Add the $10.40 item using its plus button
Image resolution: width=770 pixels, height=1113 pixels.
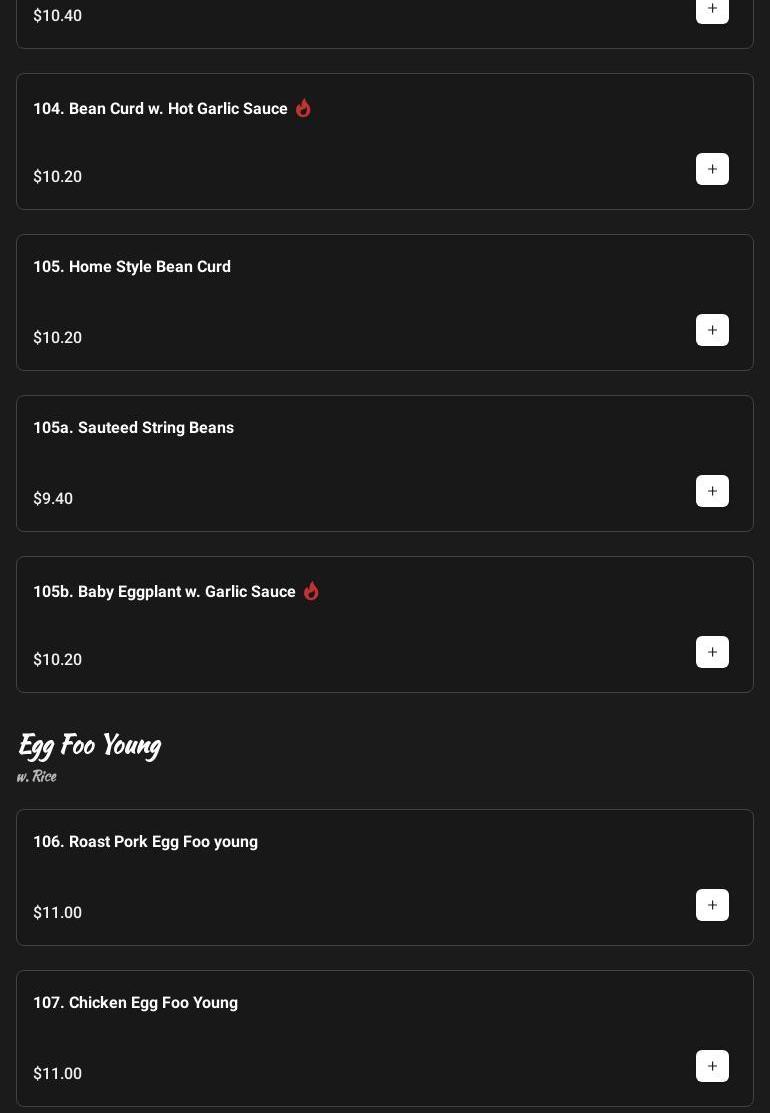click(x=712, y=9)
